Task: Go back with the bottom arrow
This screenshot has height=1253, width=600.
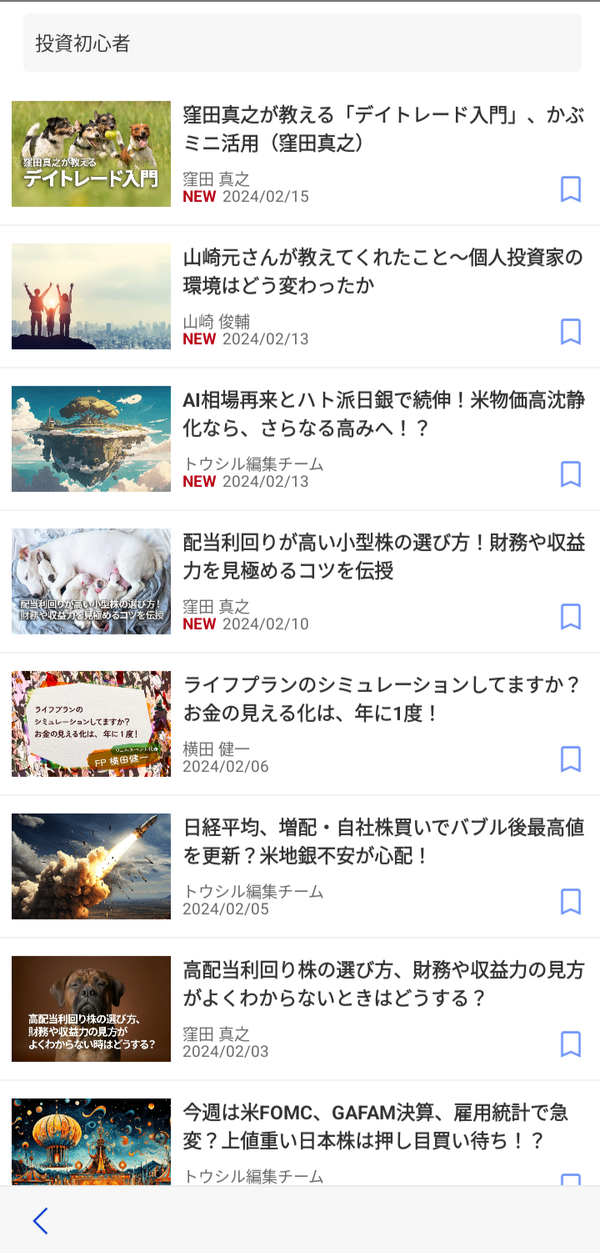Action: coord(40,1220)
